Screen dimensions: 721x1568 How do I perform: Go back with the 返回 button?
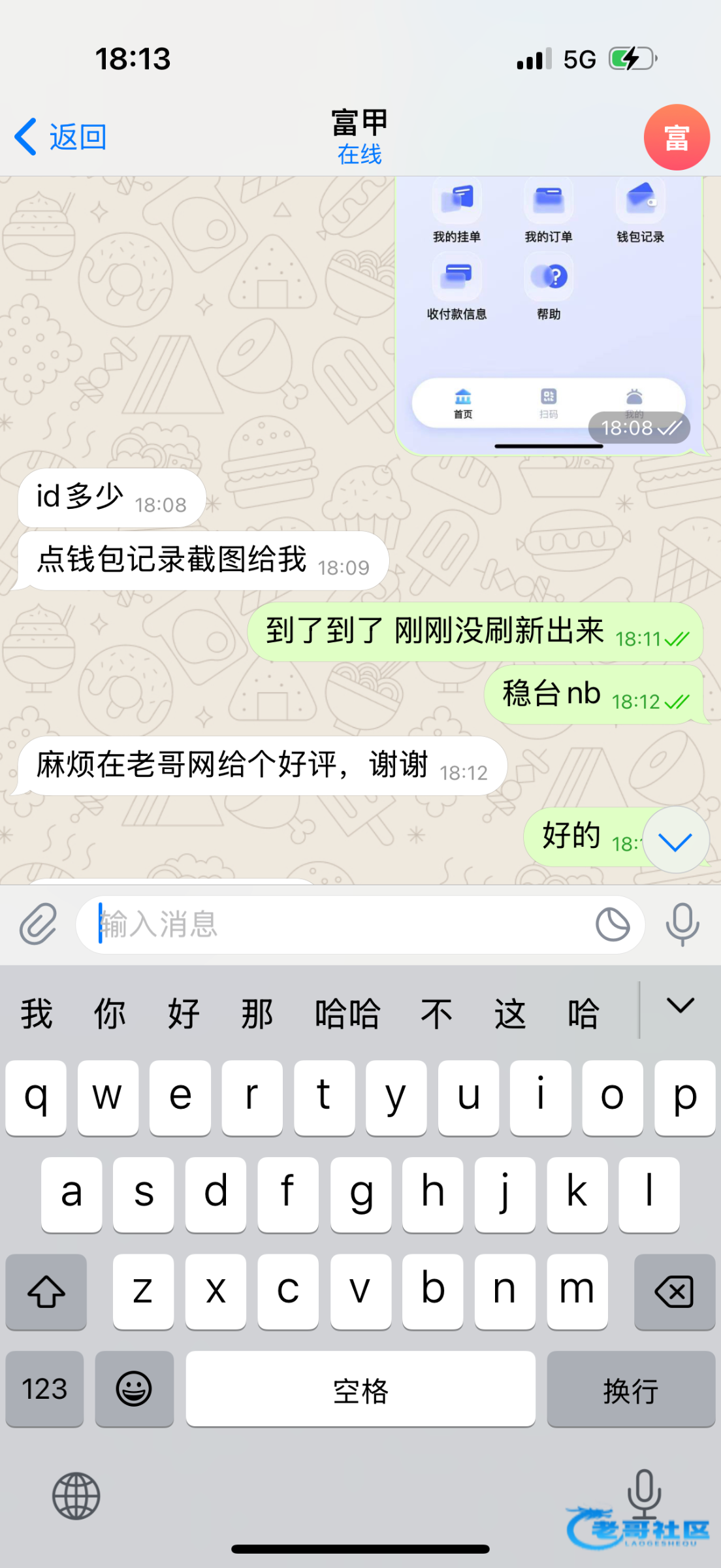61,137
